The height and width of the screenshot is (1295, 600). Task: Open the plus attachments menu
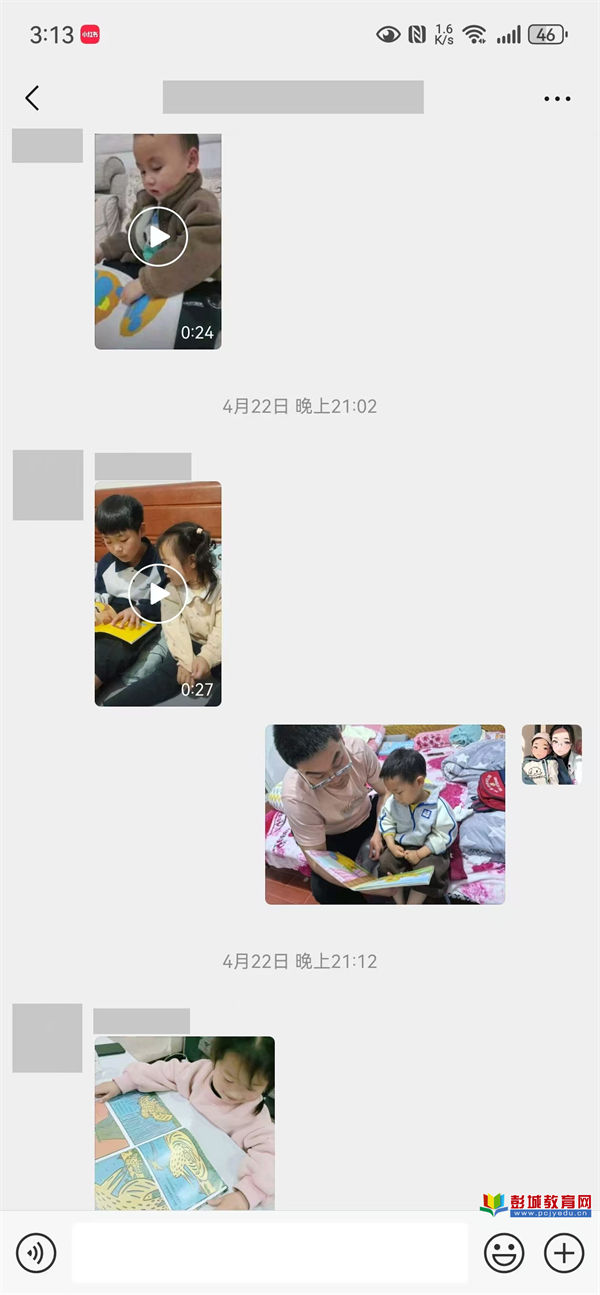point(564,1252)
